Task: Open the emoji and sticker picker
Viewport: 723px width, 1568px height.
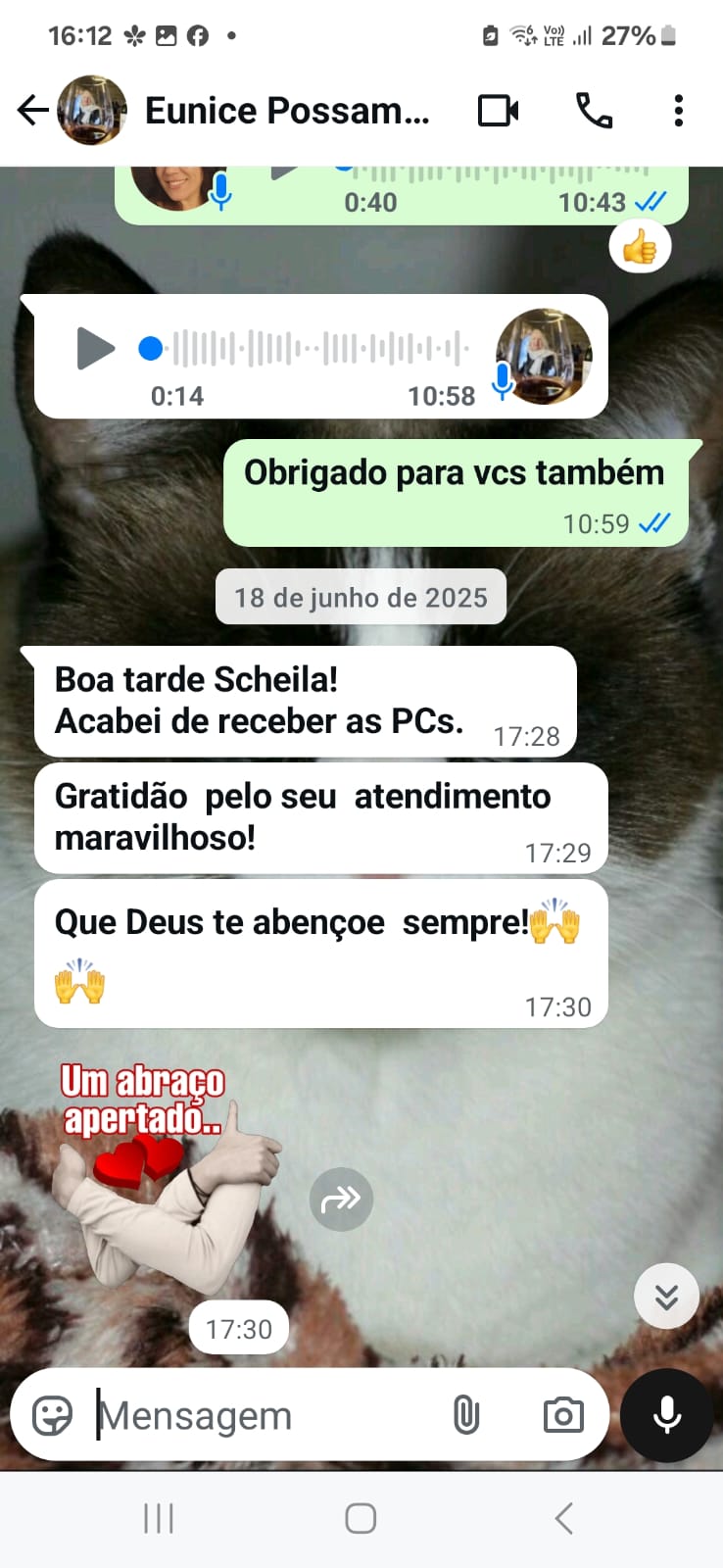Action: [x=53, y=1415]
